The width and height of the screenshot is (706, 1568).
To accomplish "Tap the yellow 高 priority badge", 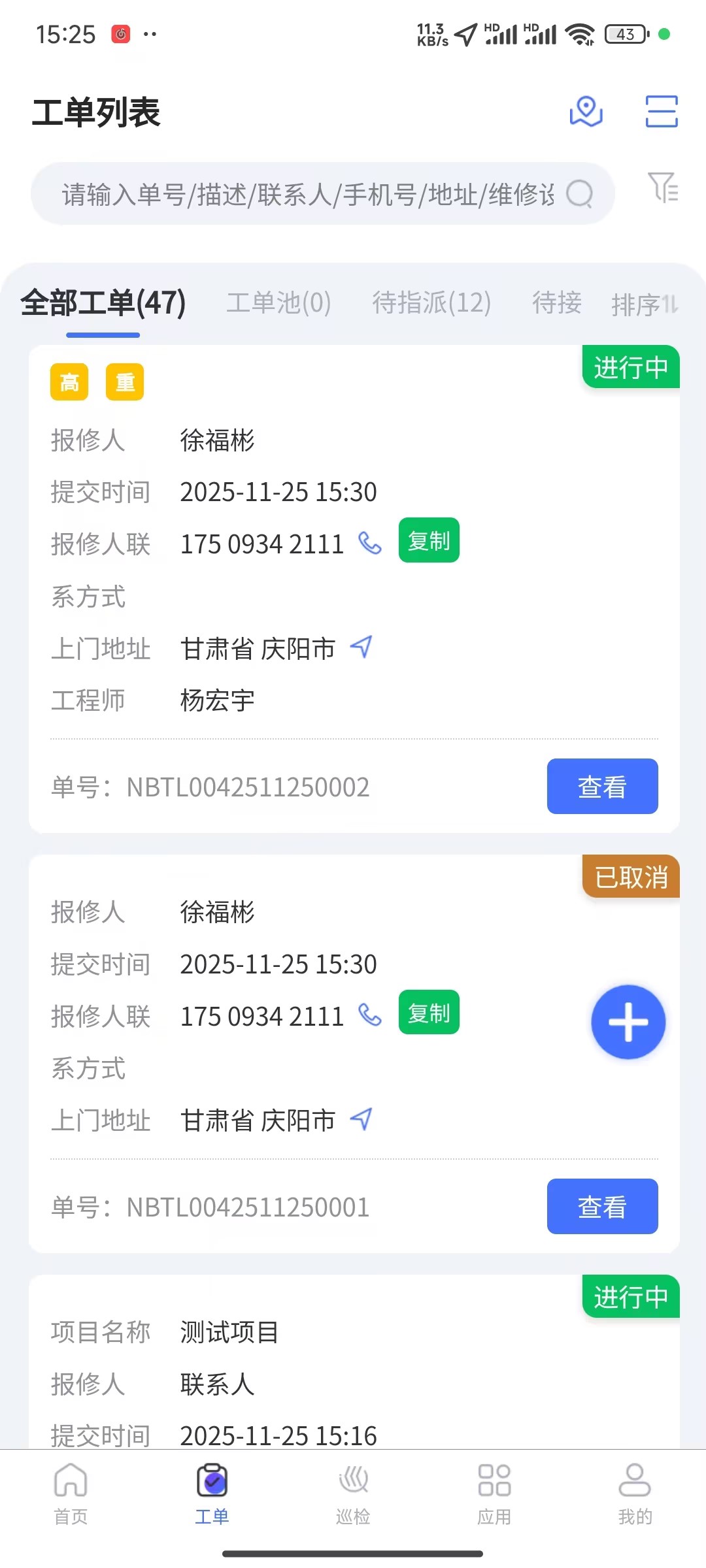I will tap(69, 381).
